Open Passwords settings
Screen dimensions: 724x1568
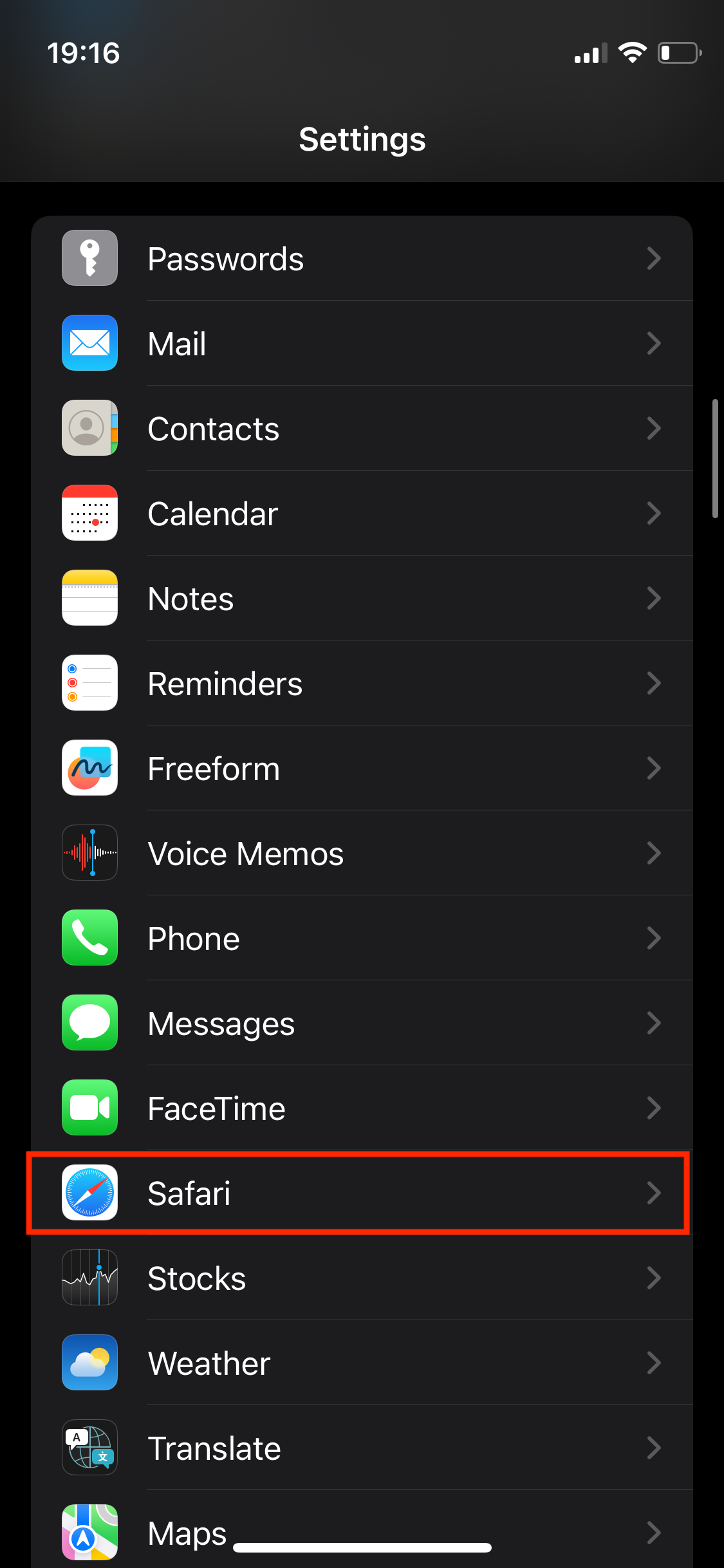362,258
